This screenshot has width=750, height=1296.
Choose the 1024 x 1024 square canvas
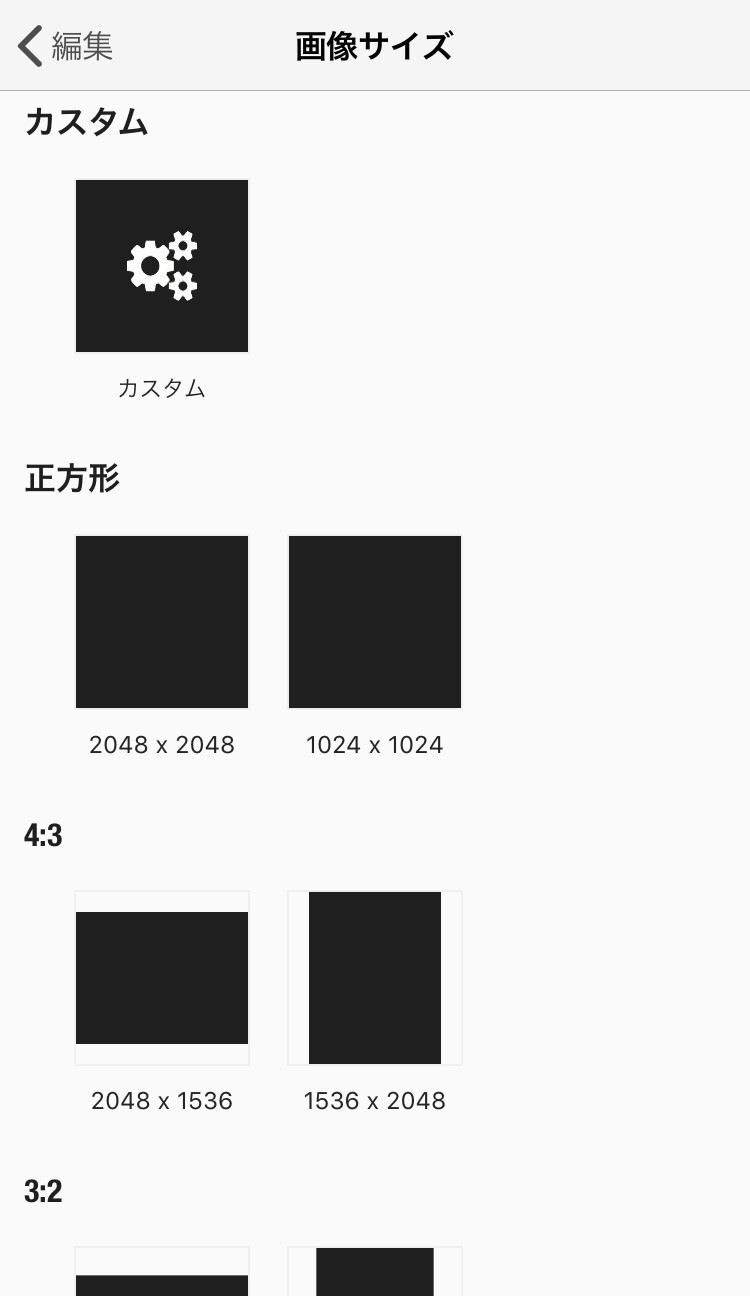375,622
